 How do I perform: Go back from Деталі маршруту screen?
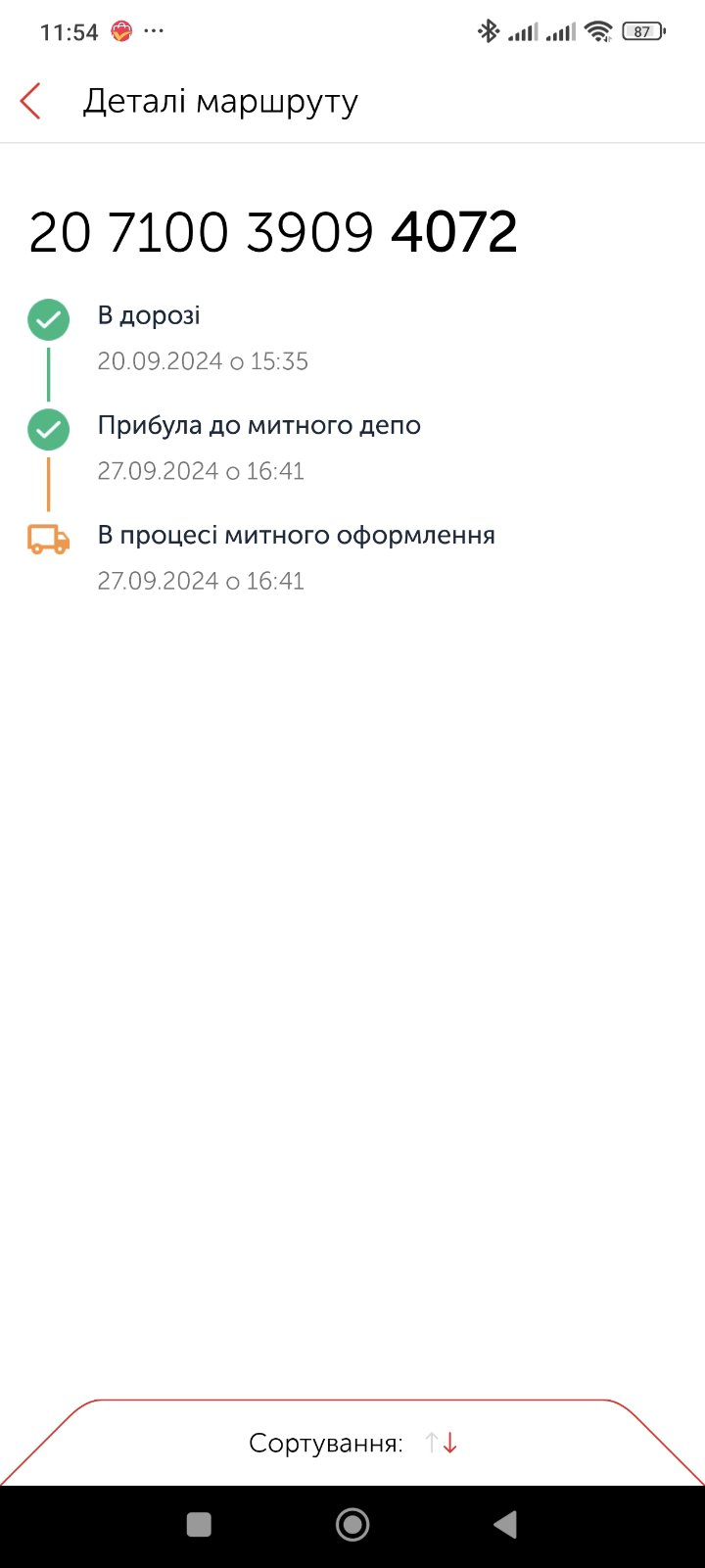click(x=30, y=101)
